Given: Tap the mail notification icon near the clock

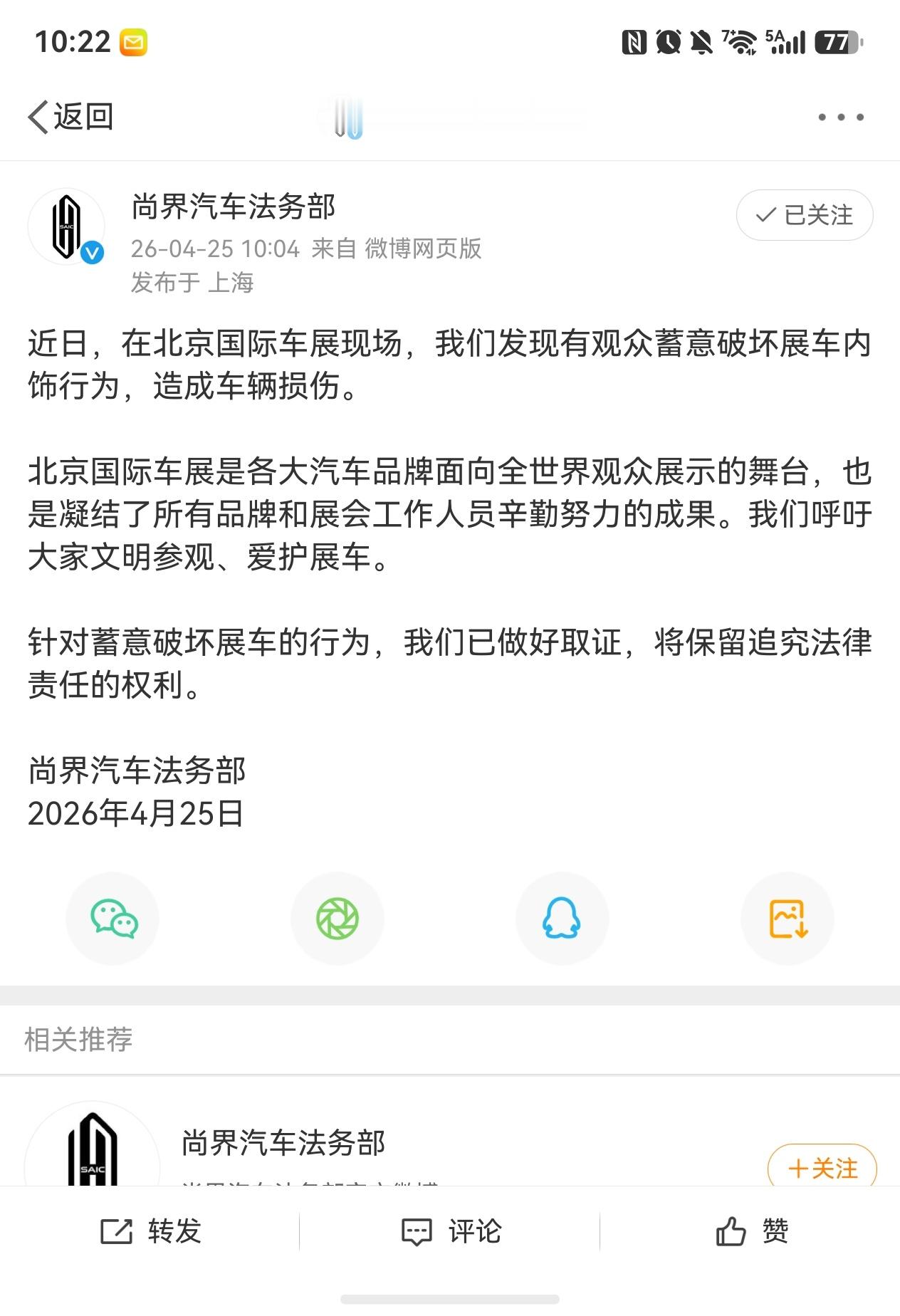Looking at the screenshot, I should (132, 43).
